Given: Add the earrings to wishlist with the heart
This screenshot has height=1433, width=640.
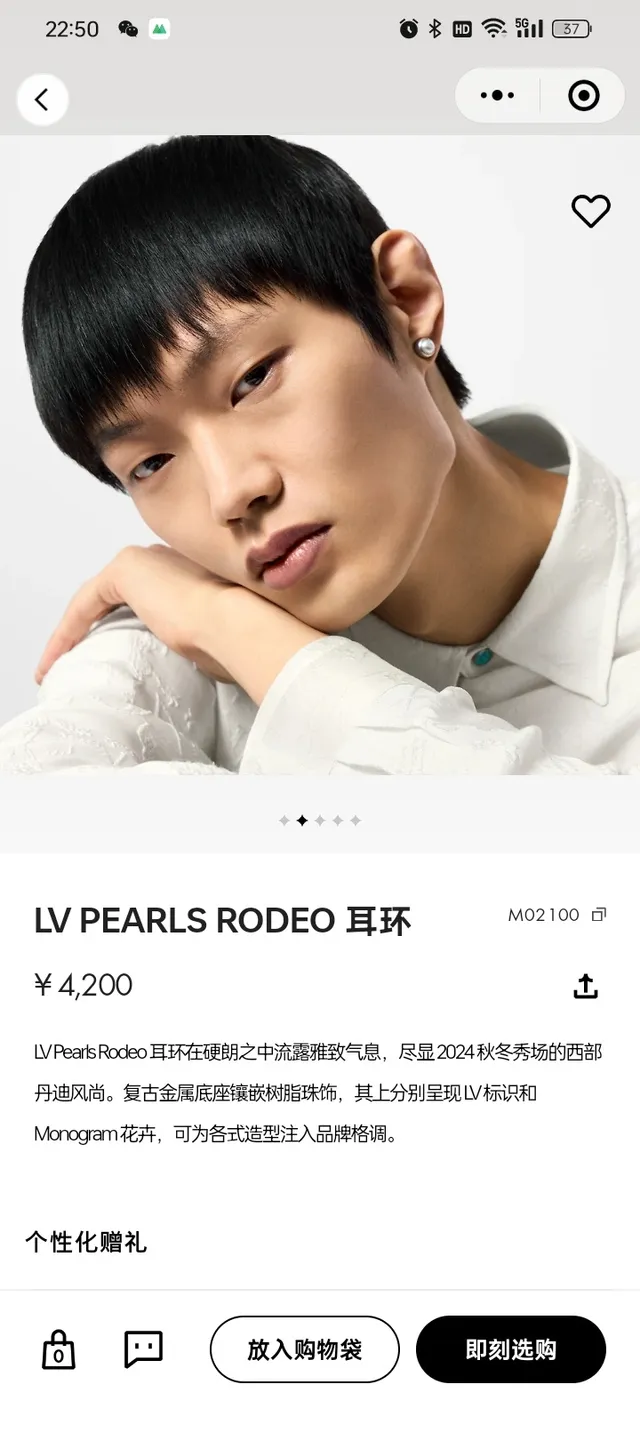Looking at the screenshot, I should pos(590,211).
